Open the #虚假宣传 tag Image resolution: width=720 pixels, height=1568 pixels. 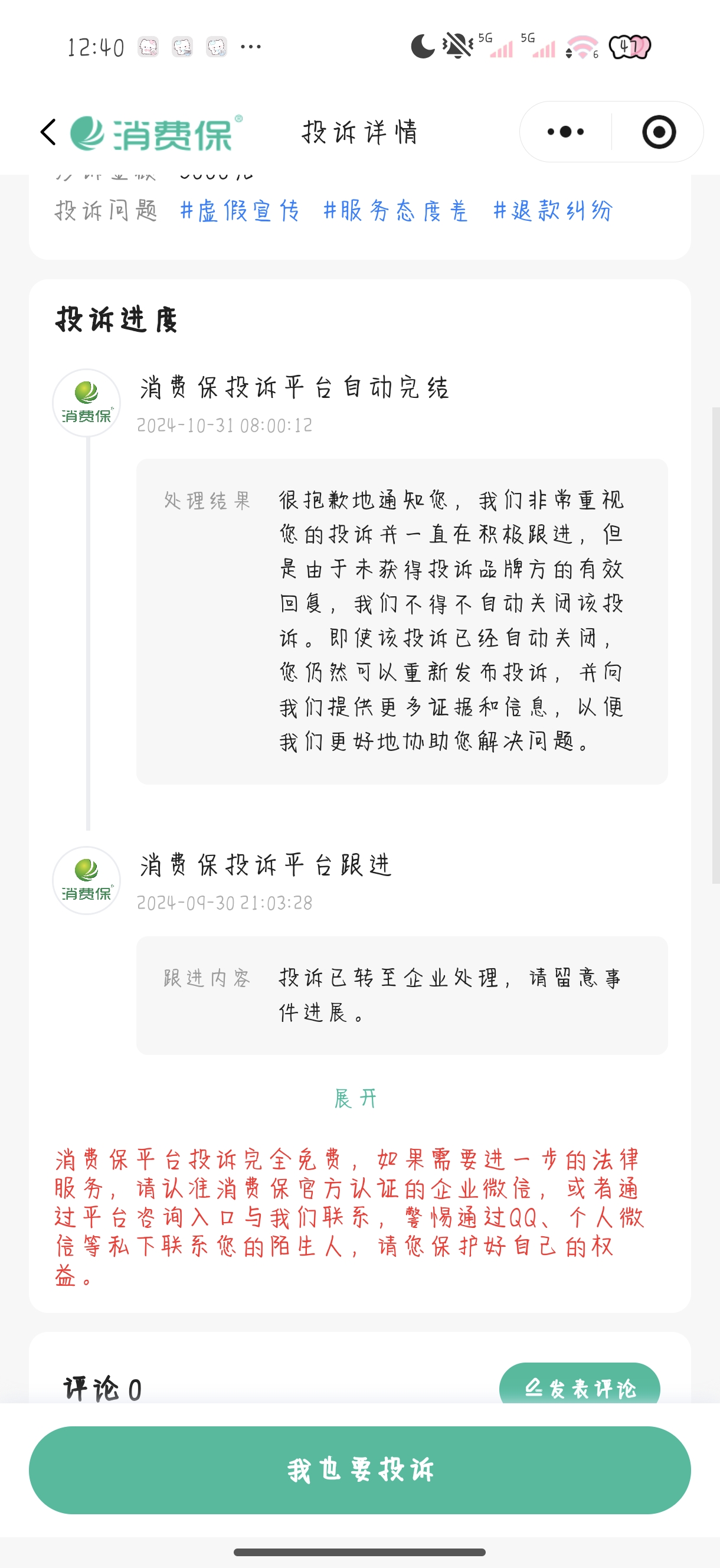click(x=239, y=211)
